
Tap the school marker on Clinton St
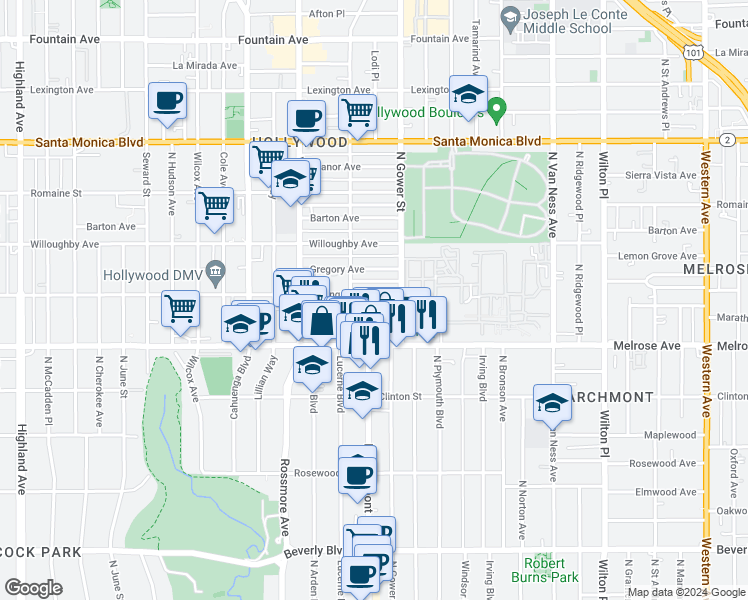(x=362, y=391)
